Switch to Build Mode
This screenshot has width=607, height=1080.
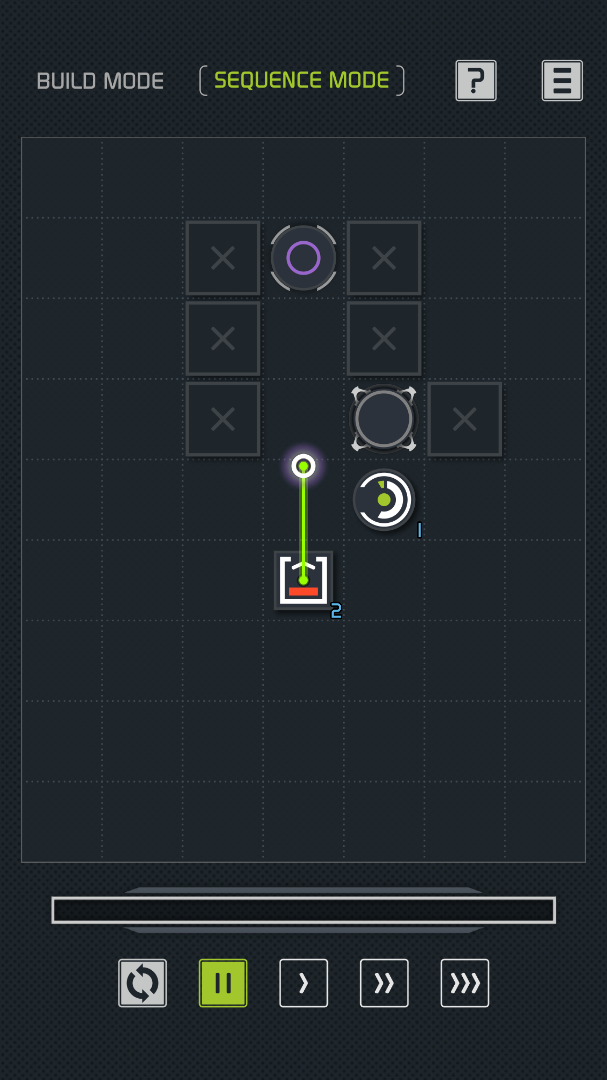pyautogui.click(x=100, y=81)
